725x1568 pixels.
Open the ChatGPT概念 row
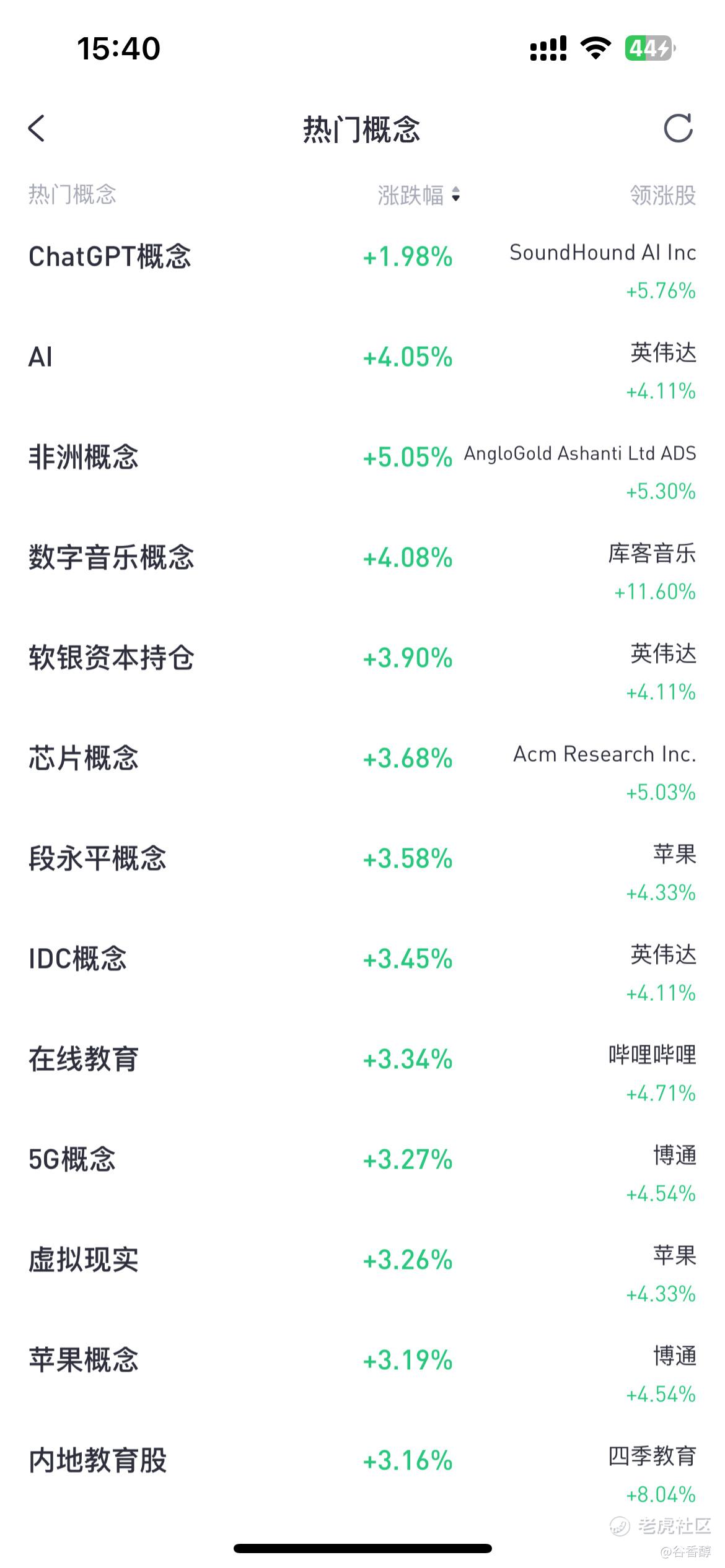110,257
